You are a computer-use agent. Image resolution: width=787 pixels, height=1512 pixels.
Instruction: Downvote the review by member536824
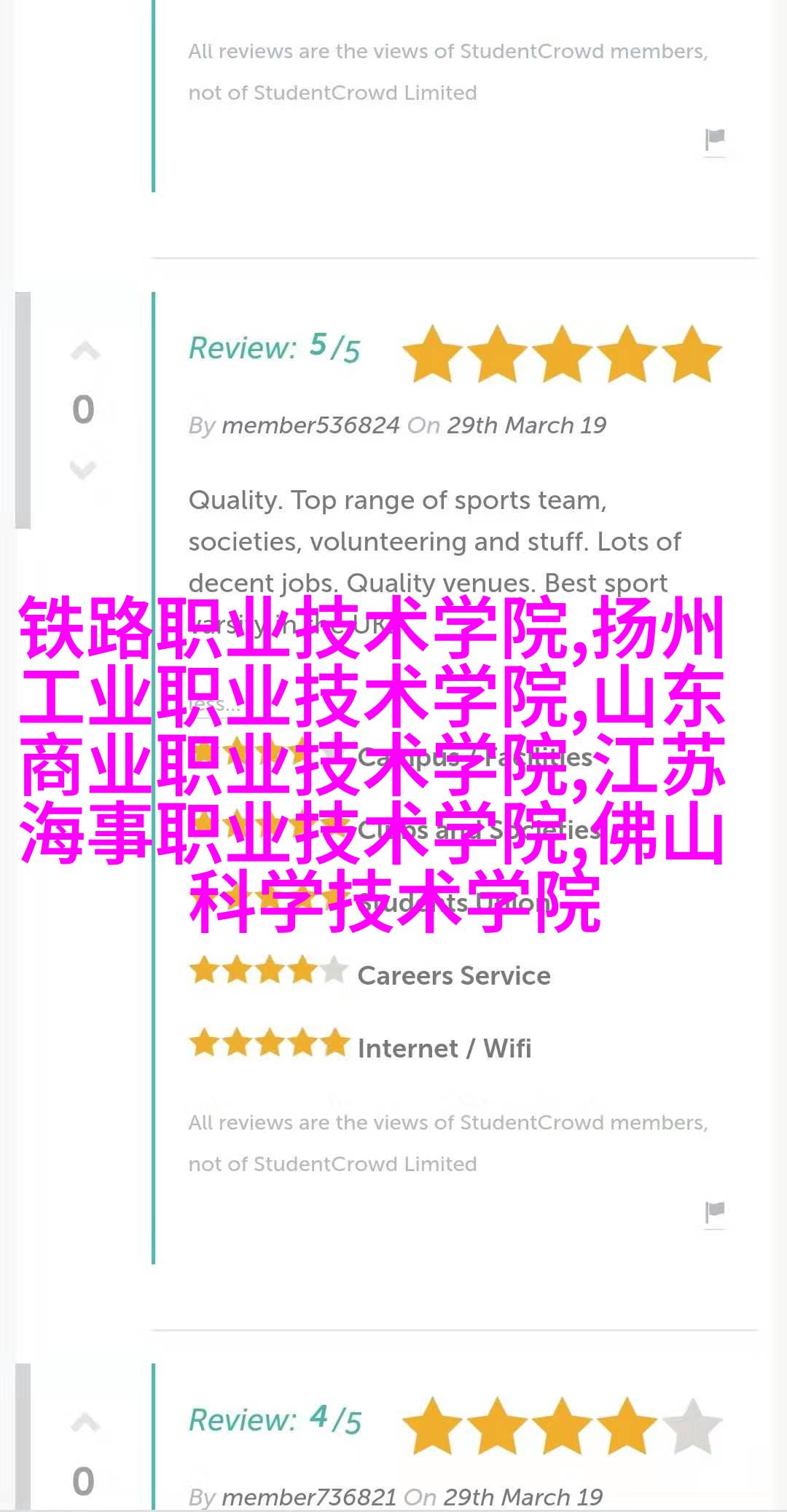tap(83, 469)
